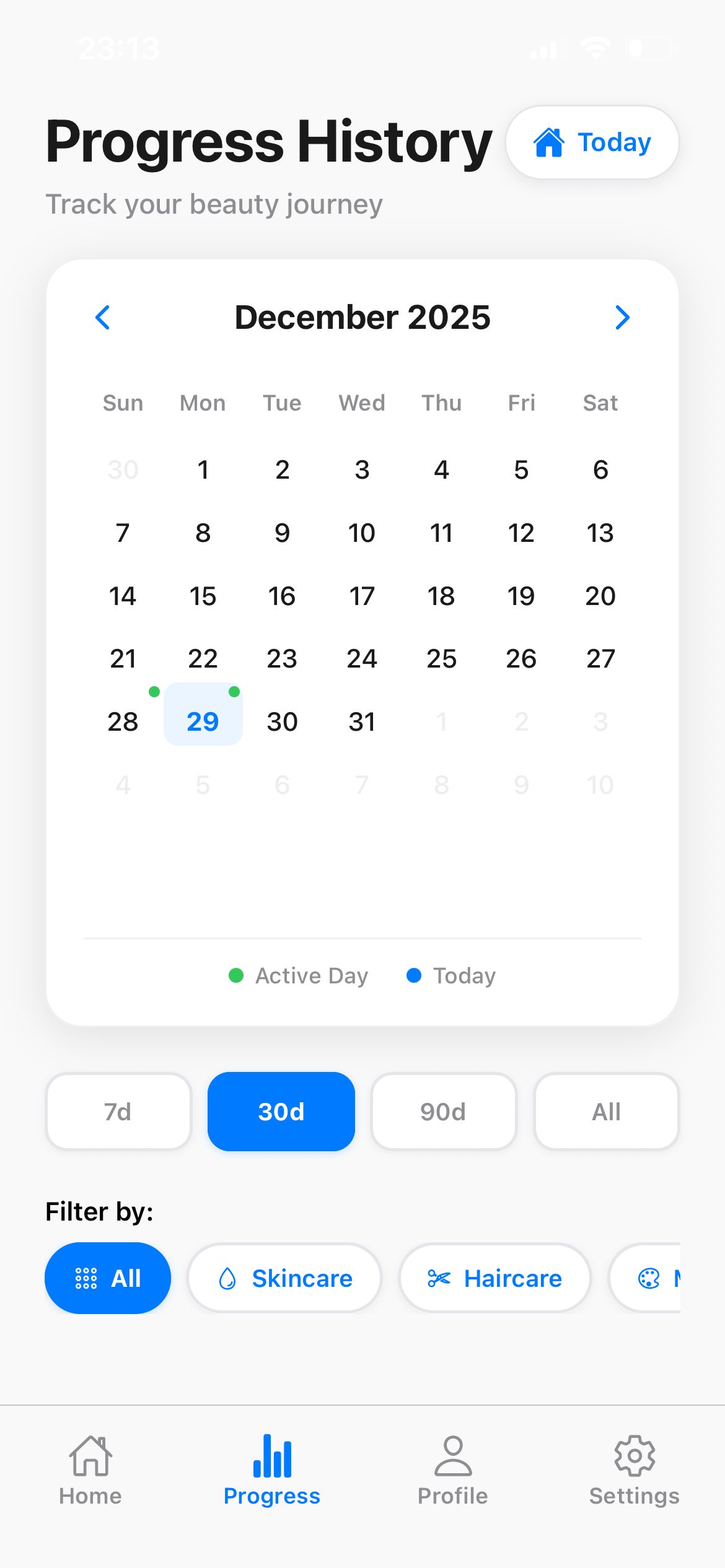The image size is (725, 1568).
Task: Select December 29 on the calendar
Action: (x=203, y=720)
